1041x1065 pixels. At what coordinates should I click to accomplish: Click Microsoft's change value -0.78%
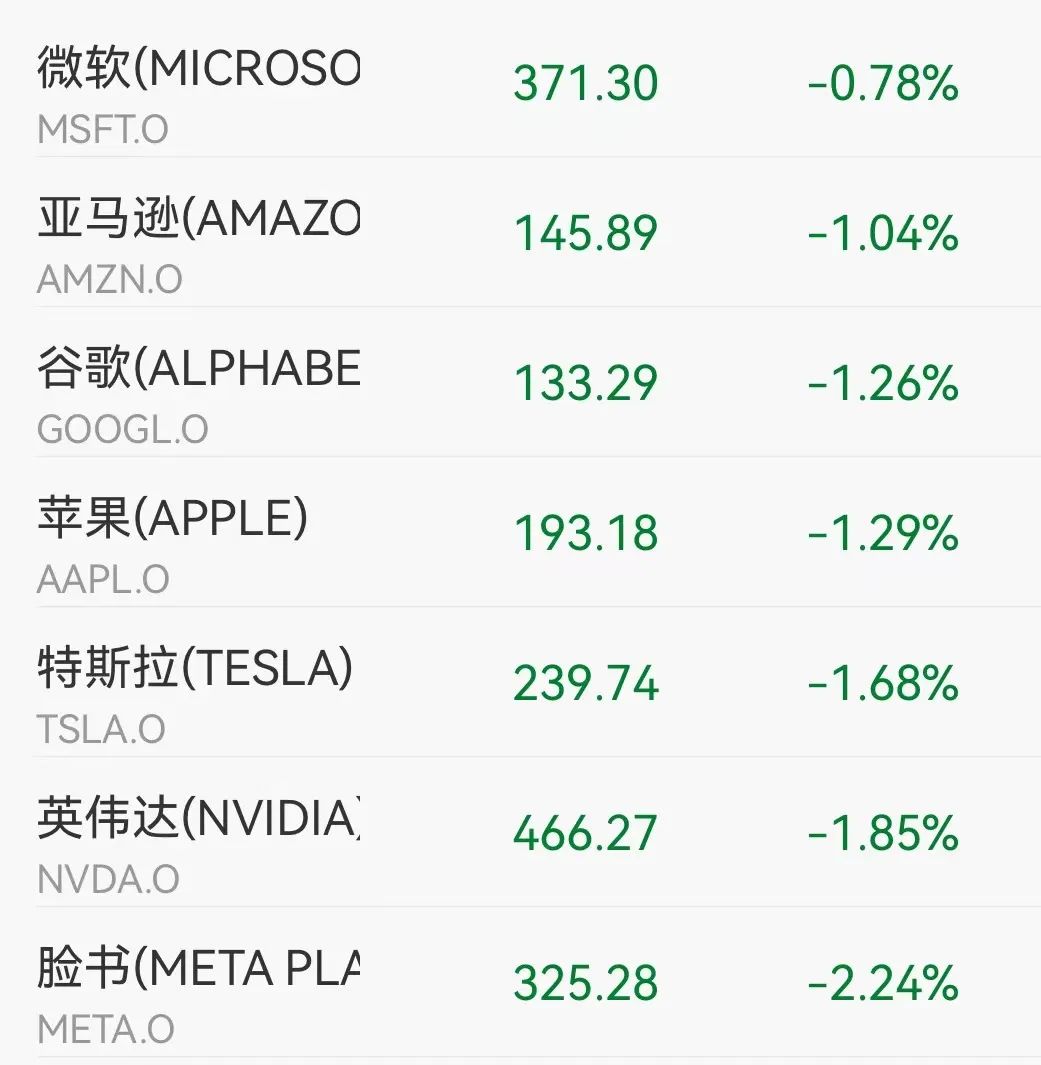(x=885, y=84)
